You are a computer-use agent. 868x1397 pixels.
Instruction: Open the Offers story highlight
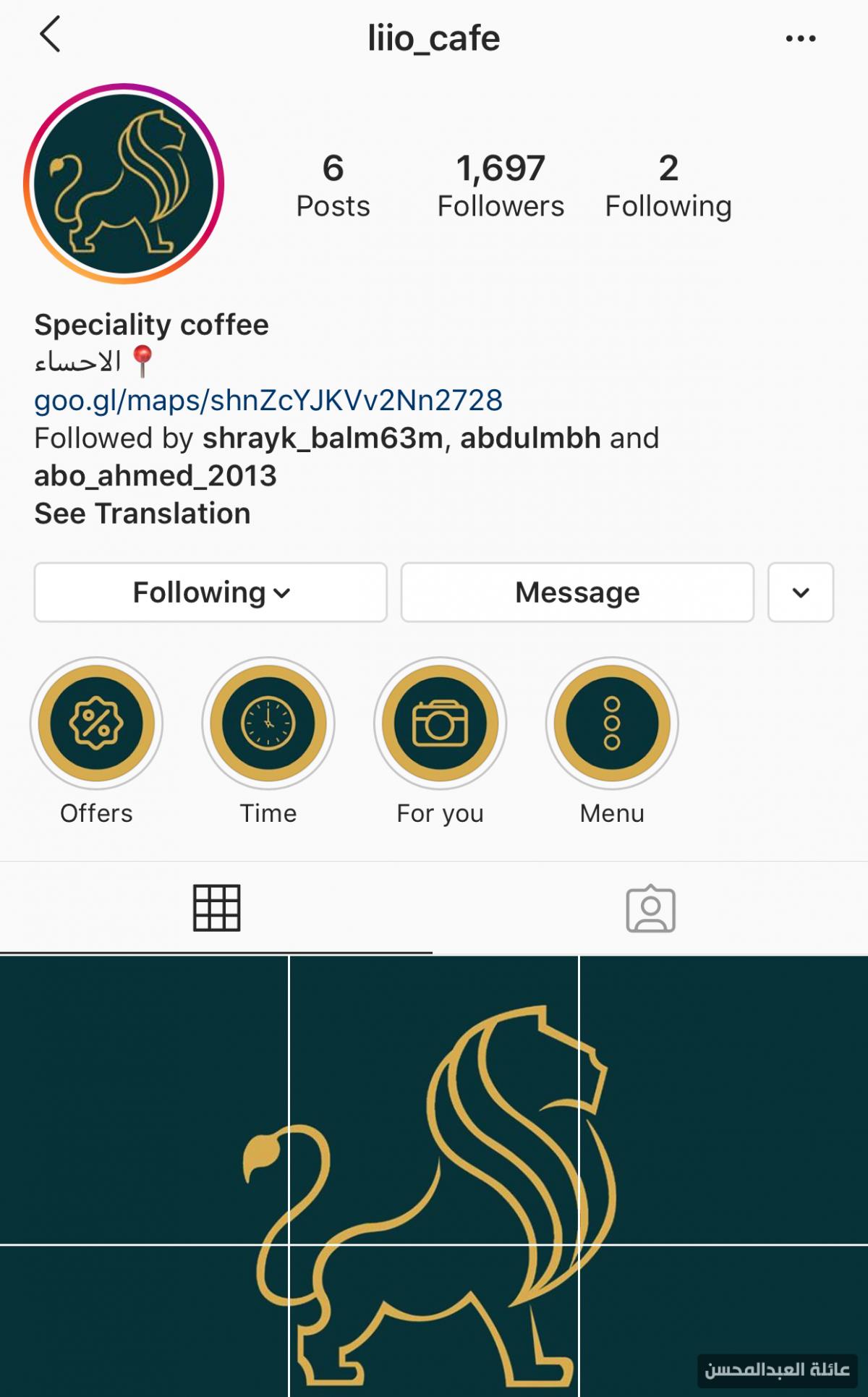(96, 723)
